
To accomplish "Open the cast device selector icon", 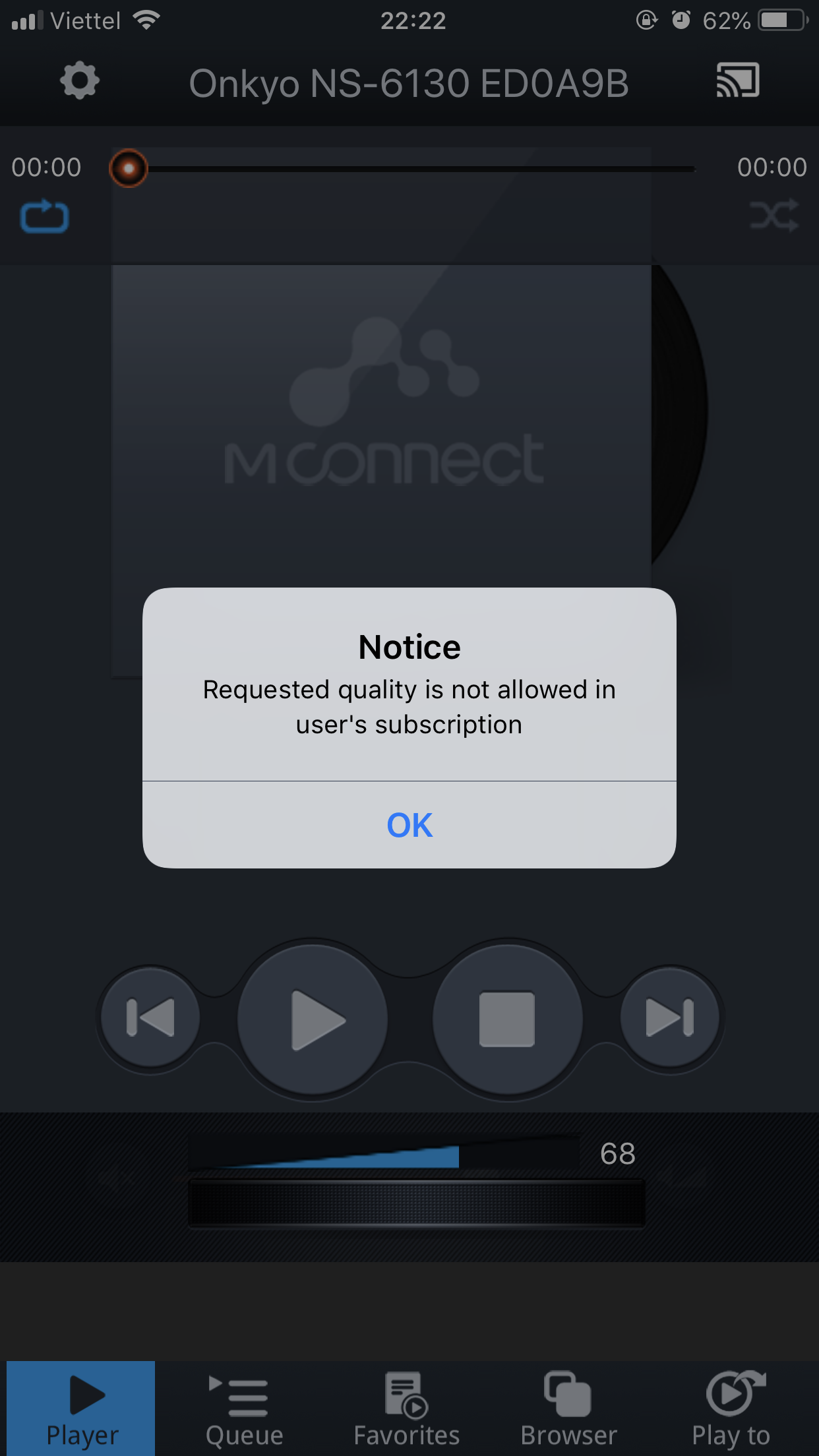I will pos(738,81).
